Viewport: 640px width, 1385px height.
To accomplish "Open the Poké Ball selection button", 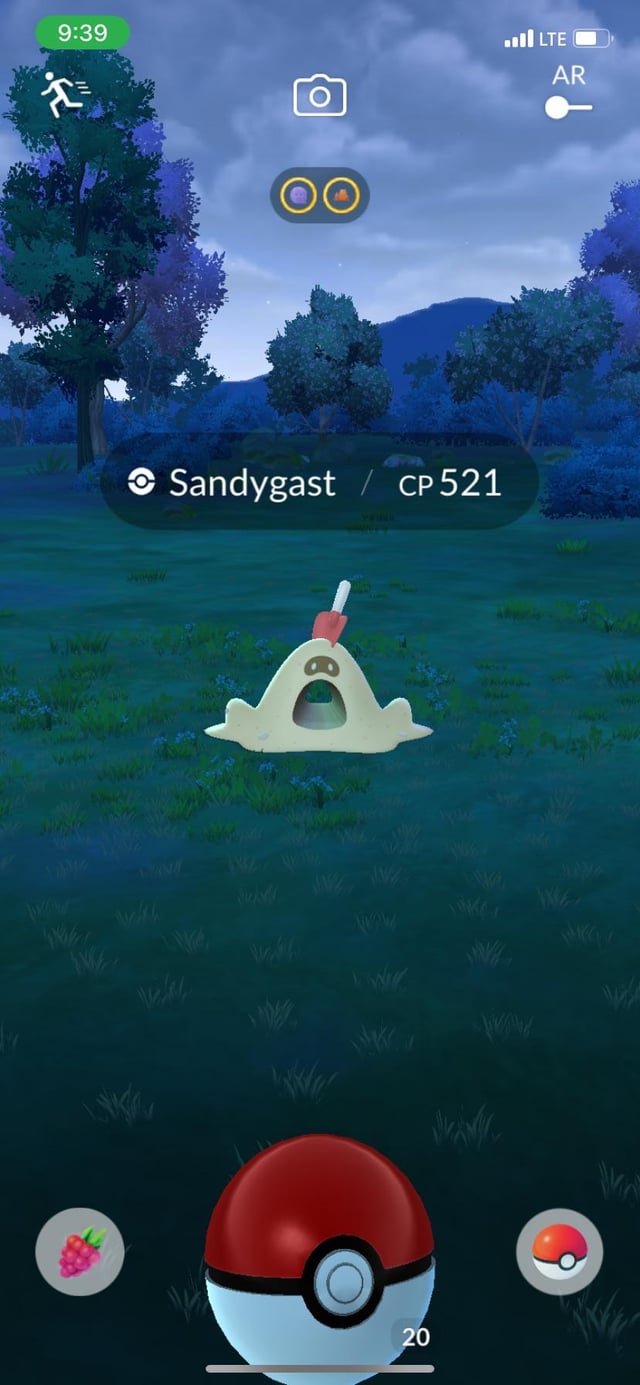I will 559,1252.
